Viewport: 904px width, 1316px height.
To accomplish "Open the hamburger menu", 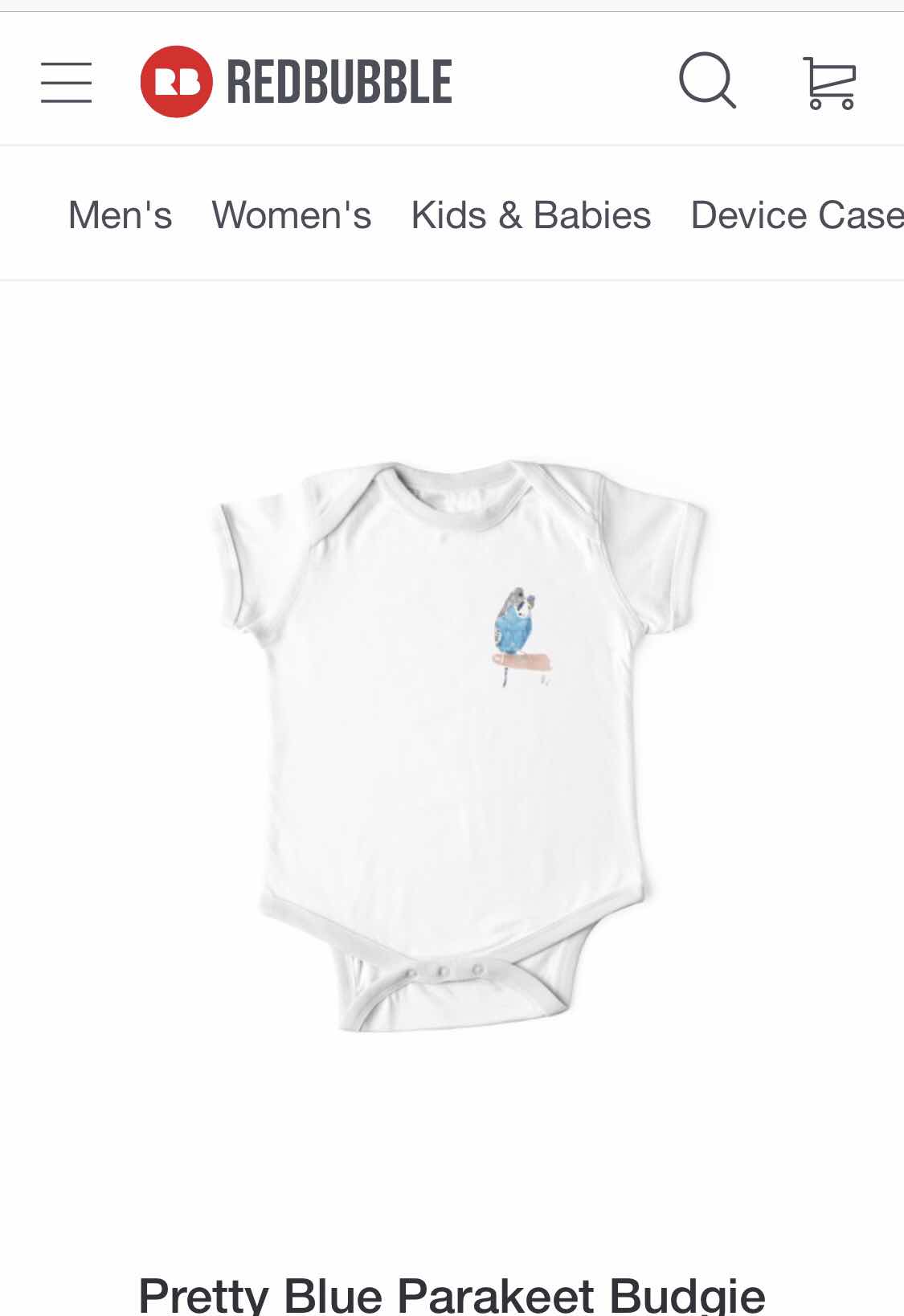I will [66, 82].
